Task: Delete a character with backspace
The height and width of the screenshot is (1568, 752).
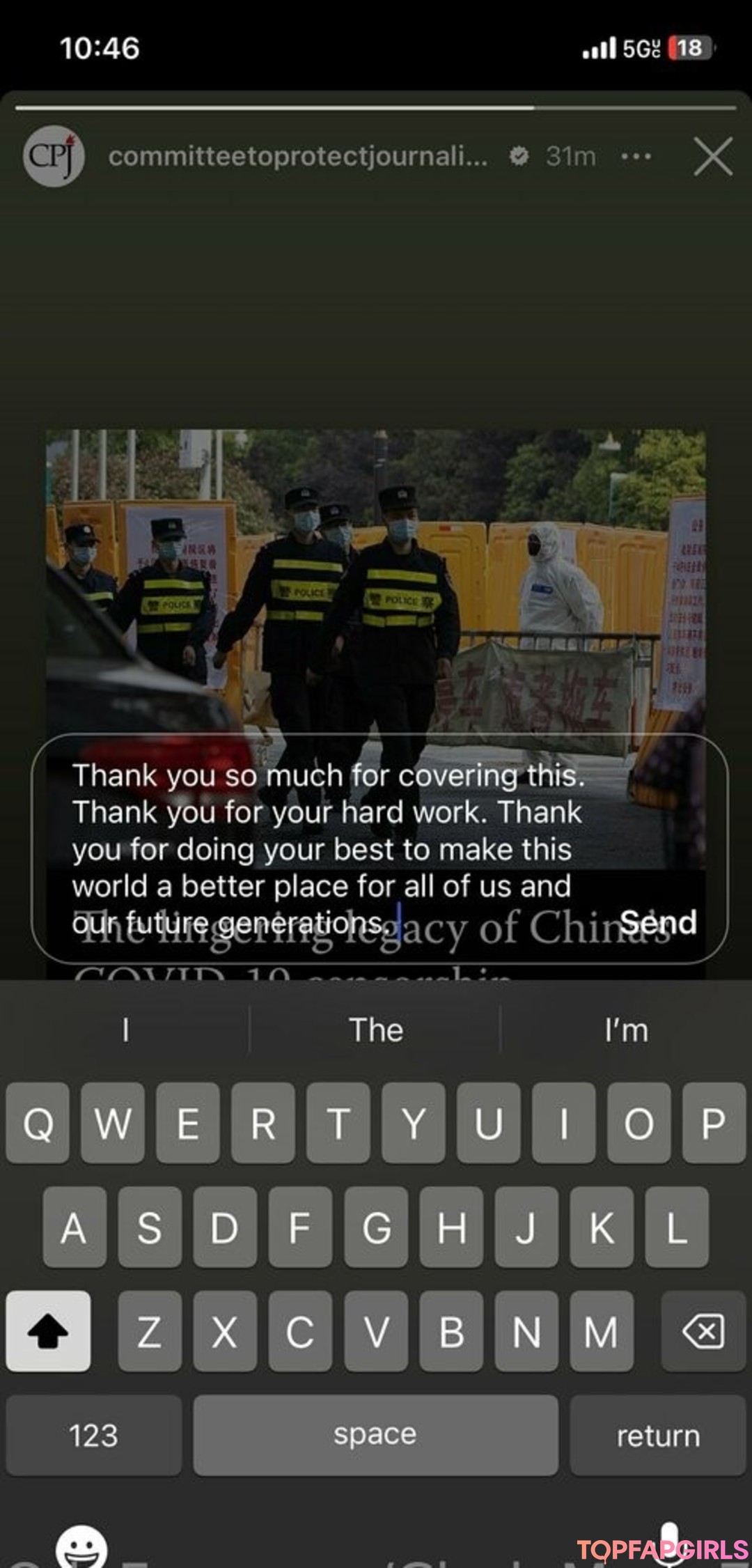Action: pyautogui.click(x=703, y=1332)
